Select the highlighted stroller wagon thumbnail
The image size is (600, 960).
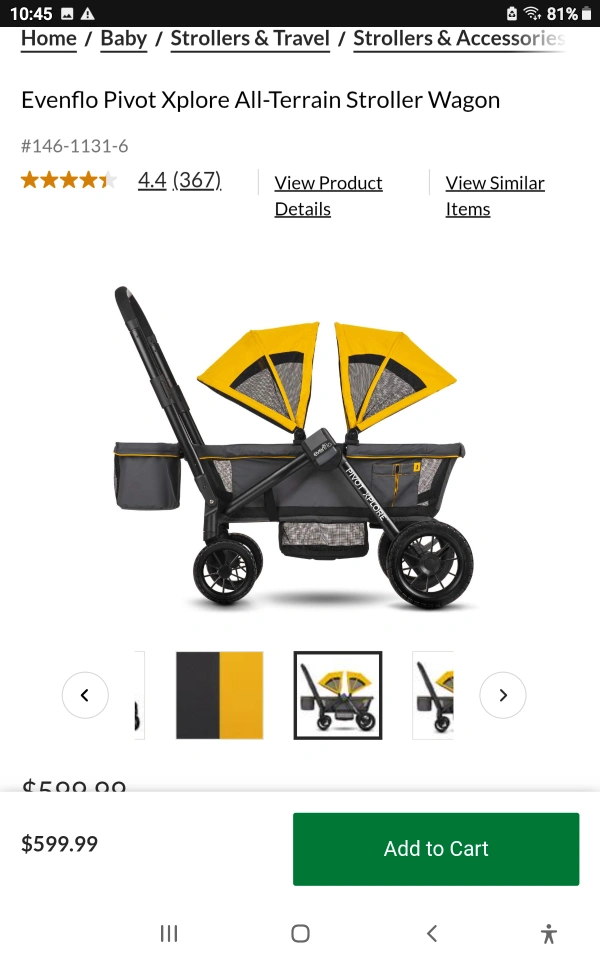(x=338, y=696)
